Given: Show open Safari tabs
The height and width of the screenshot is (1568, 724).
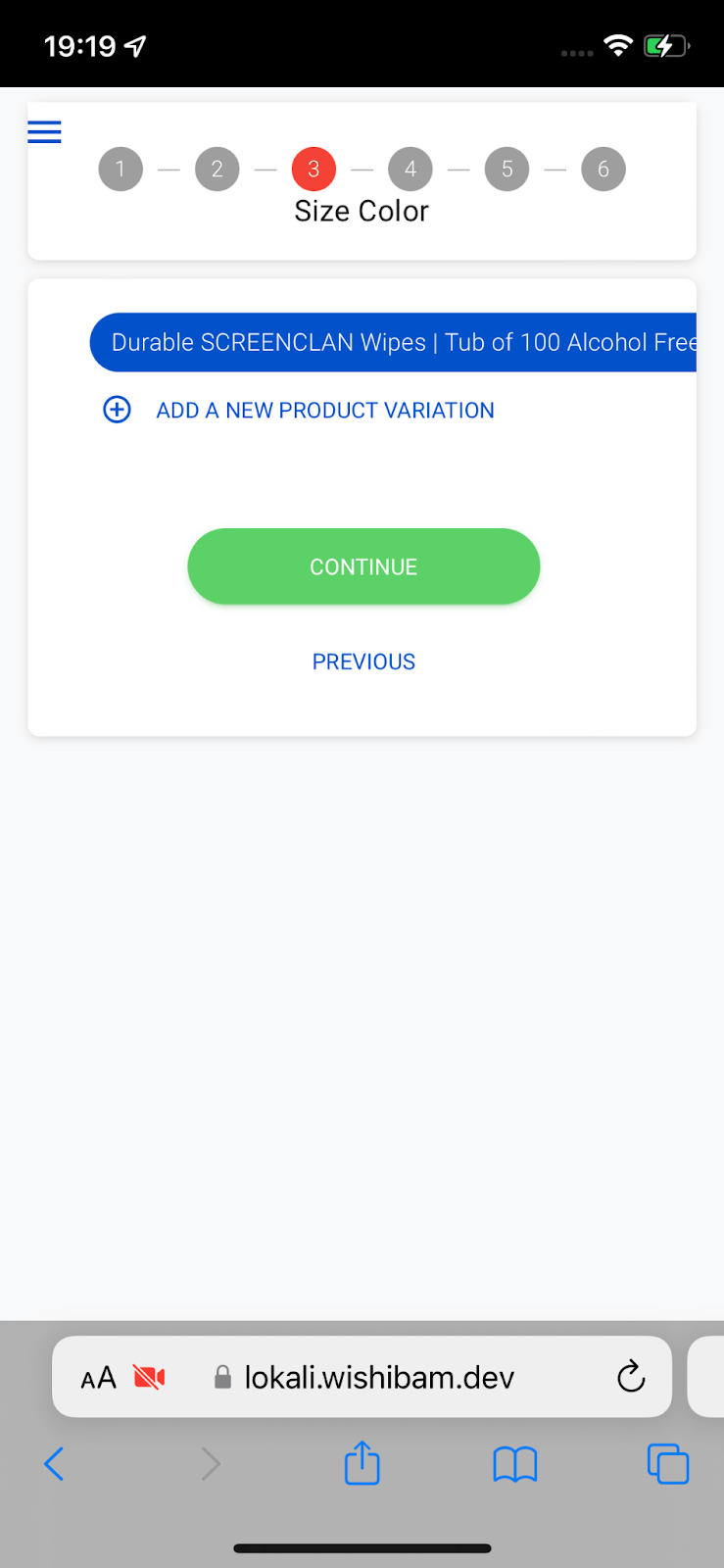Looking at the screenshot, I should (x=668, y=1464).
